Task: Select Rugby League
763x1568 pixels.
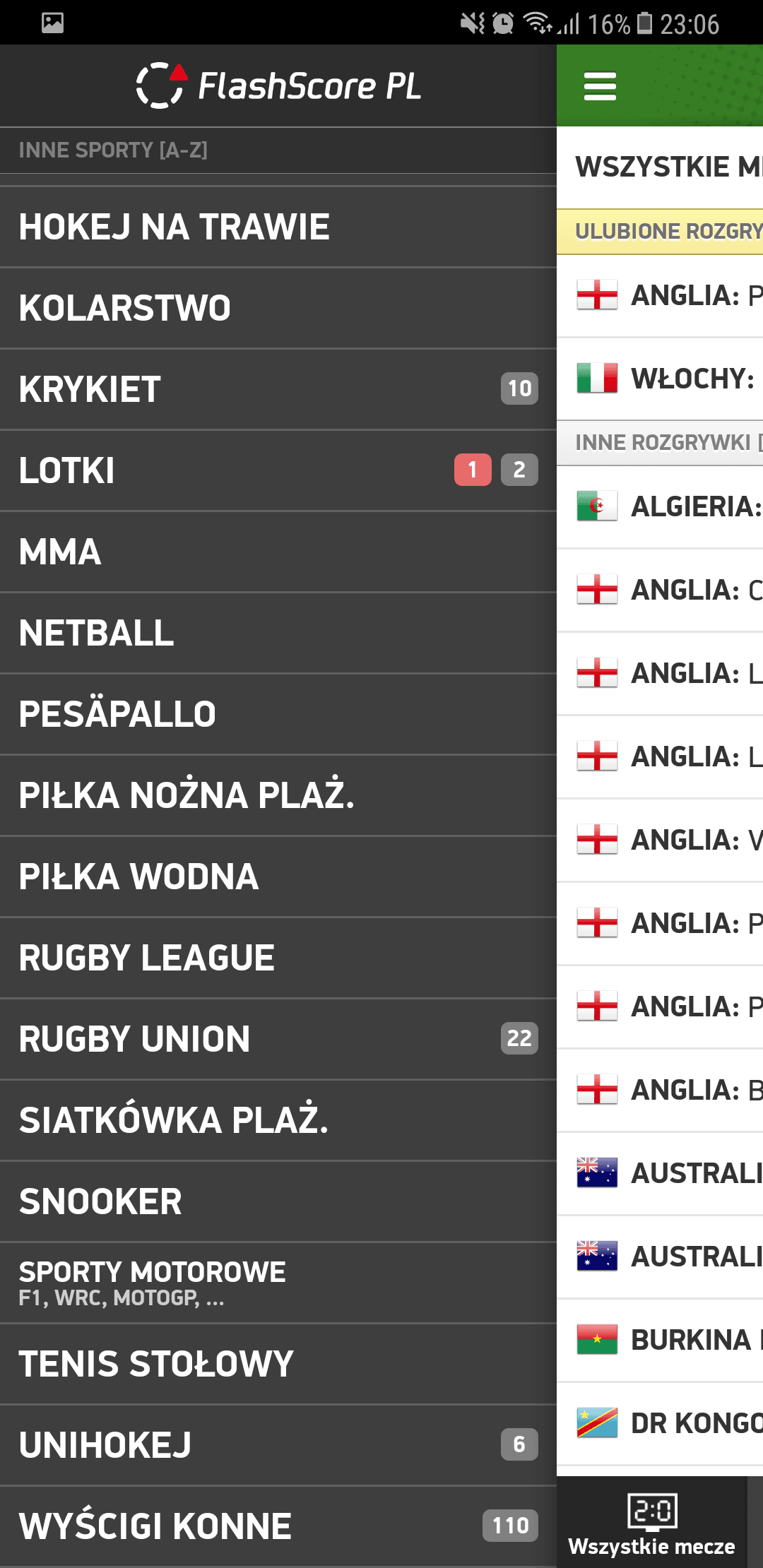Action: coord(278,958)
